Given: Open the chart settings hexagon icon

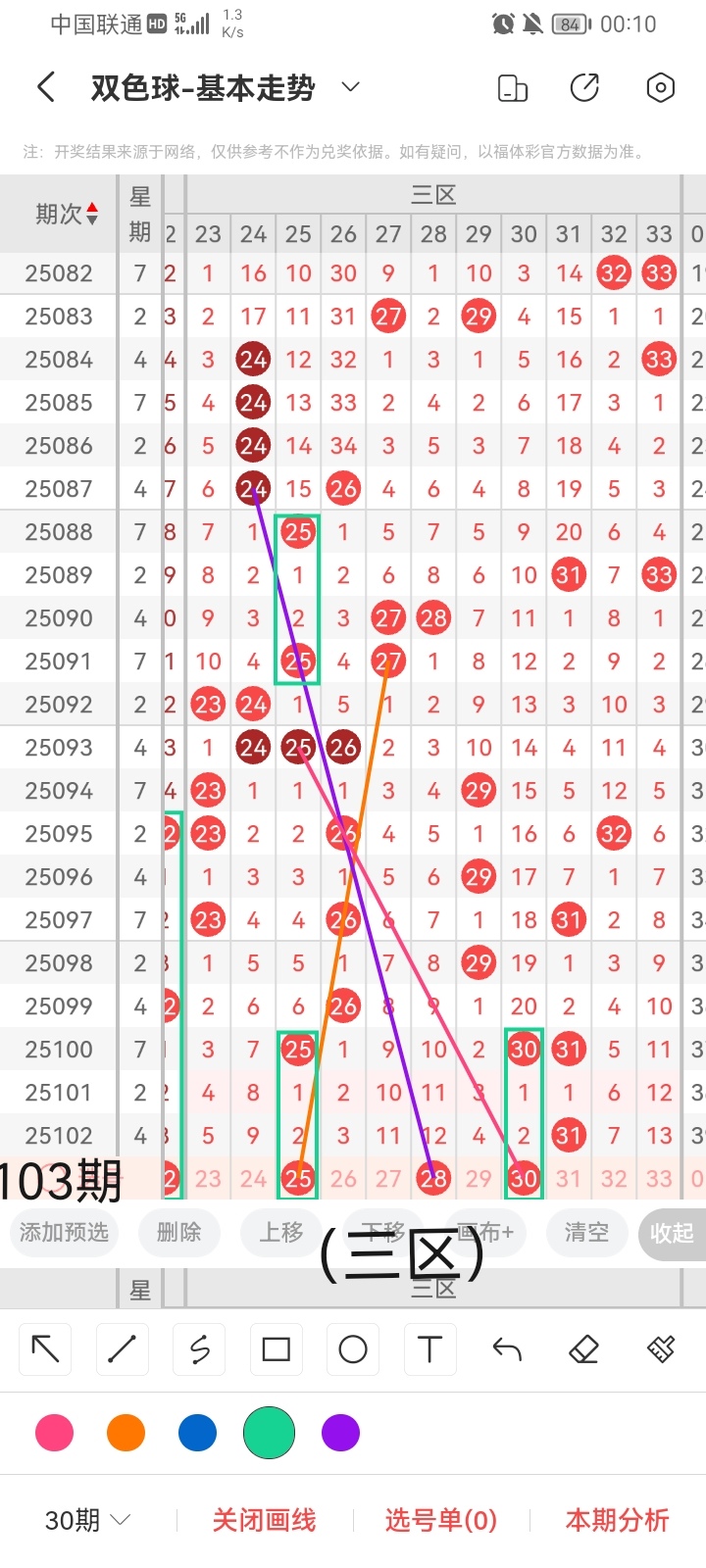Looking at the screenshot, I should click(661, 88).
